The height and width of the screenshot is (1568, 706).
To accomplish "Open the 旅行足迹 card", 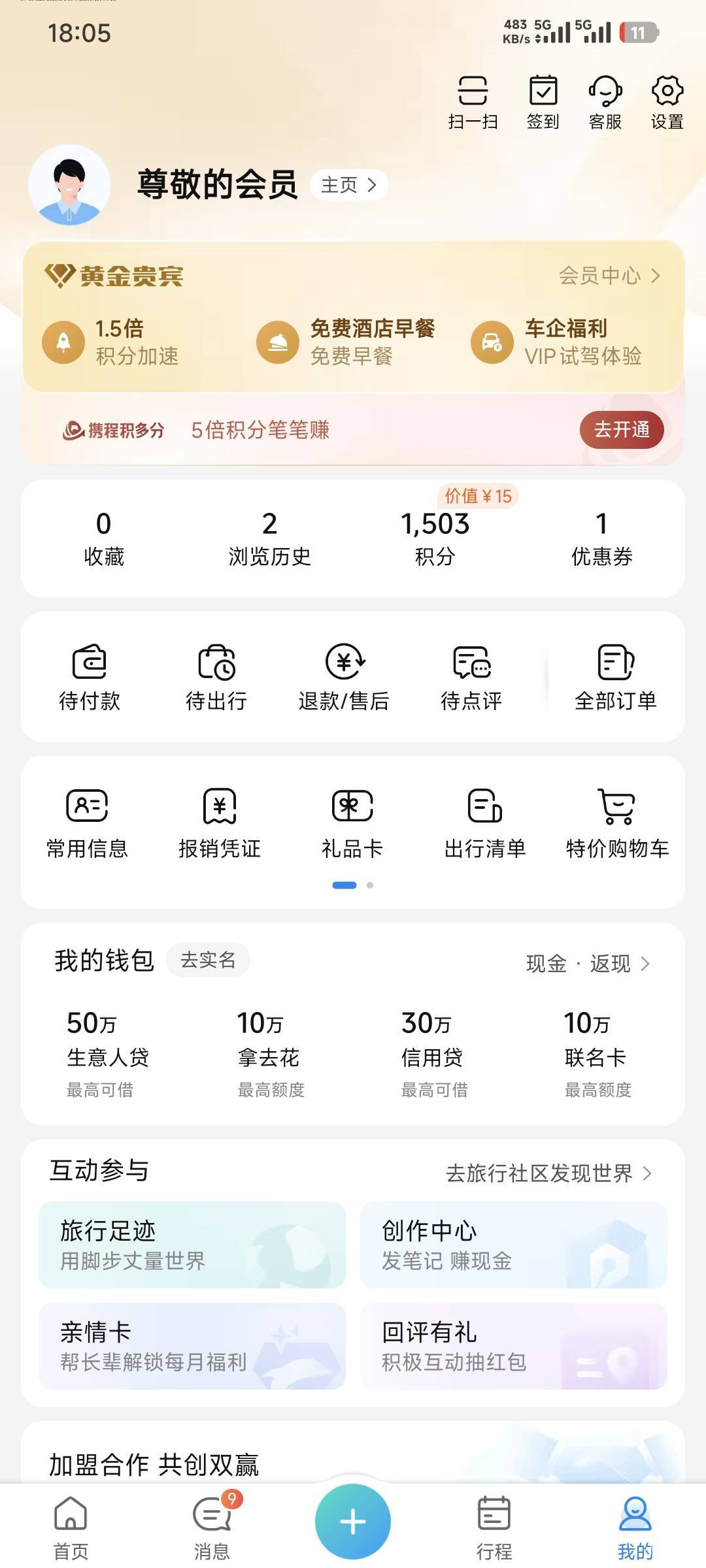I will tap(192, 1245).
